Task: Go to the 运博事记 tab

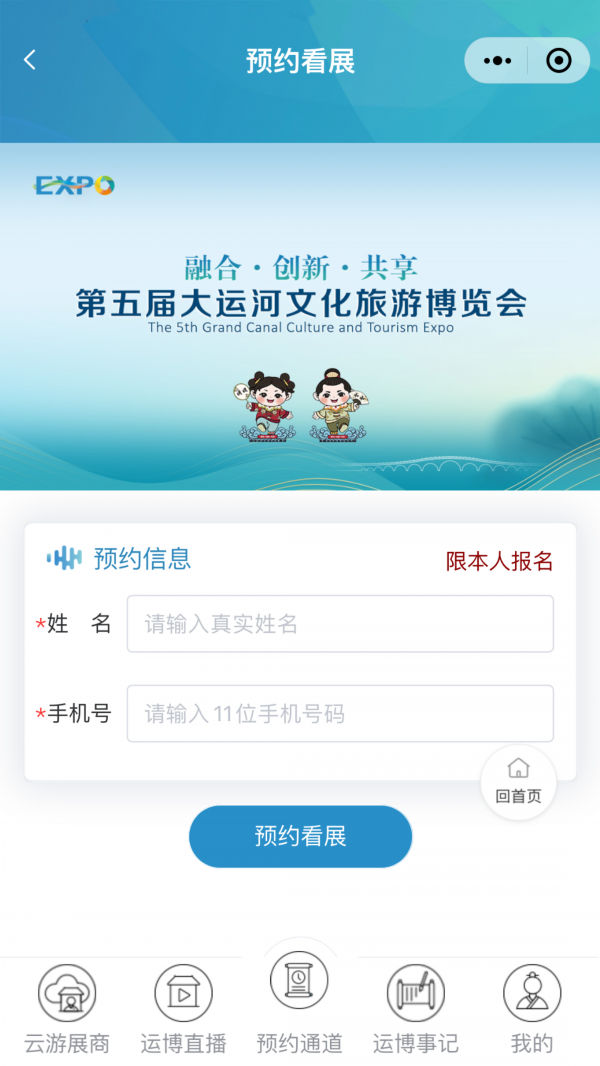Action: point(415,1008)
